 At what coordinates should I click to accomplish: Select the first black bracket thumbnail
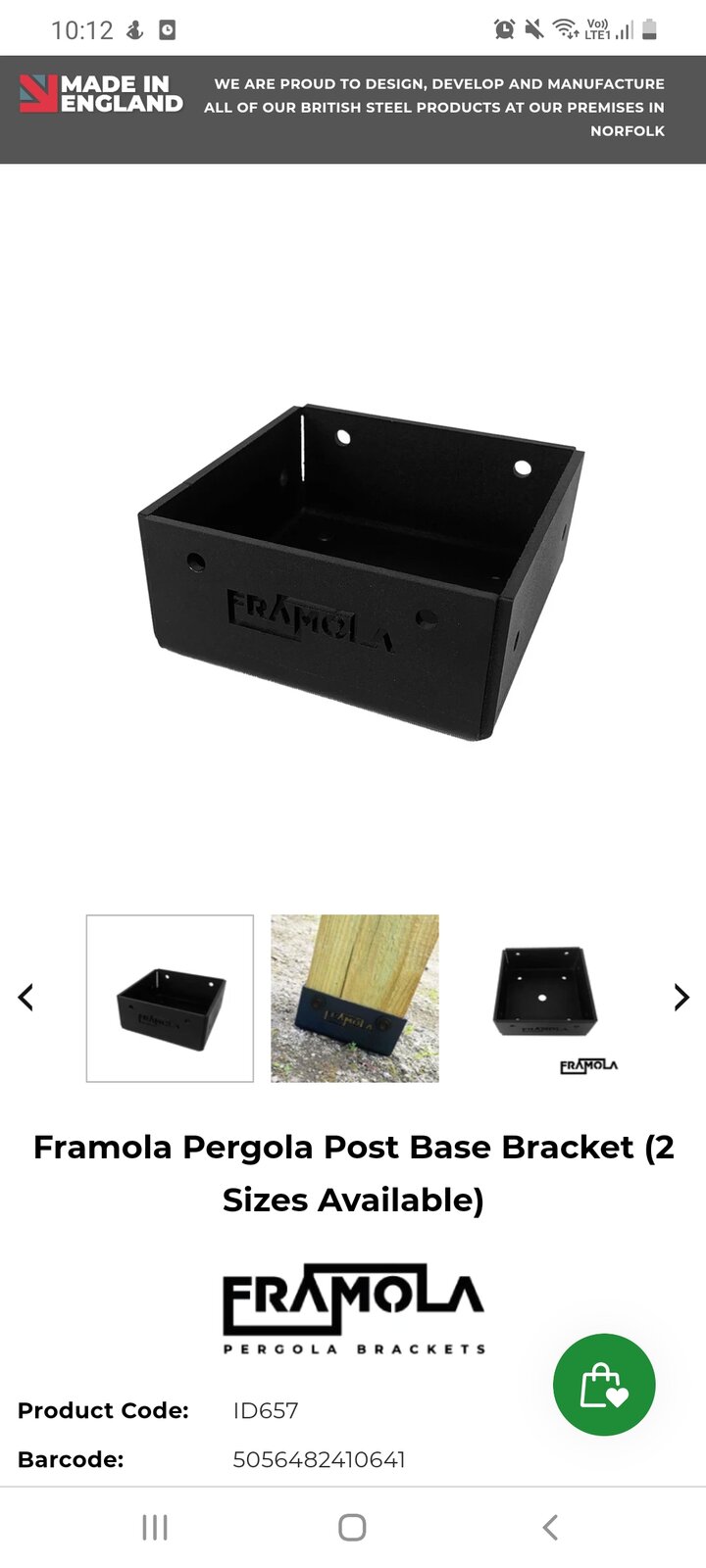170,998
